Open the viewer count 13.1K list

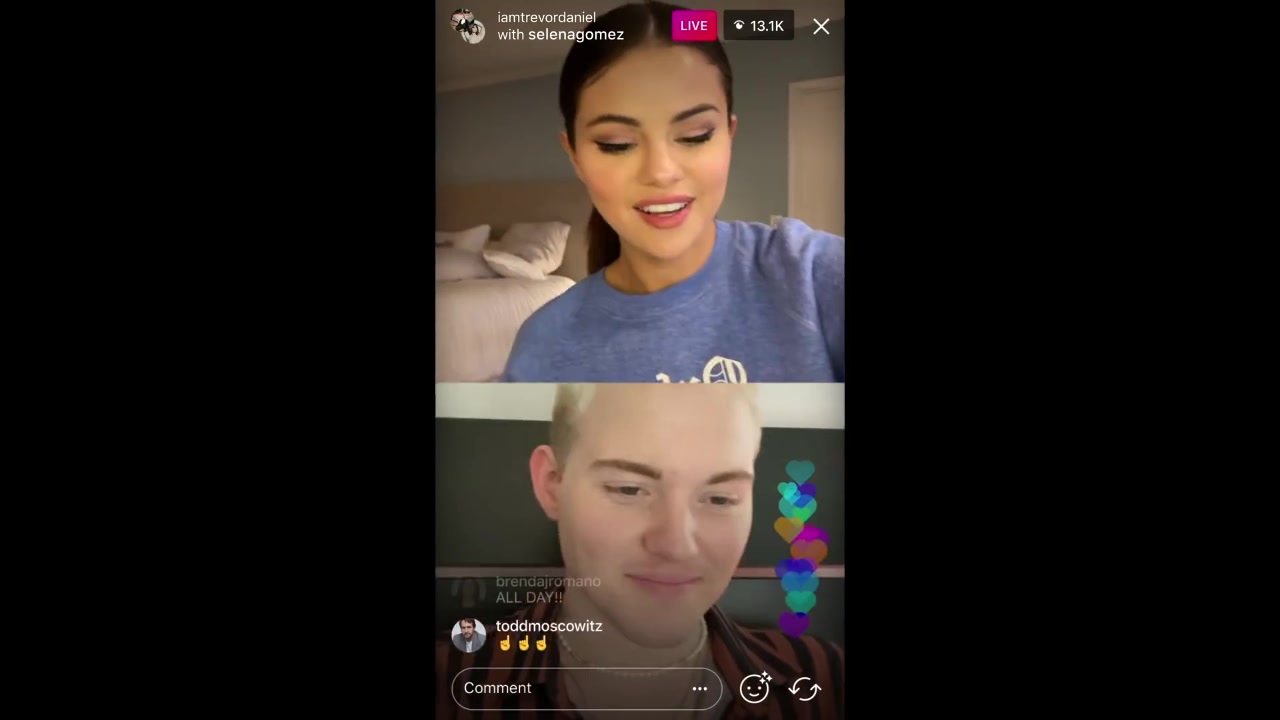pyautogui.click(x=759, y=26)
